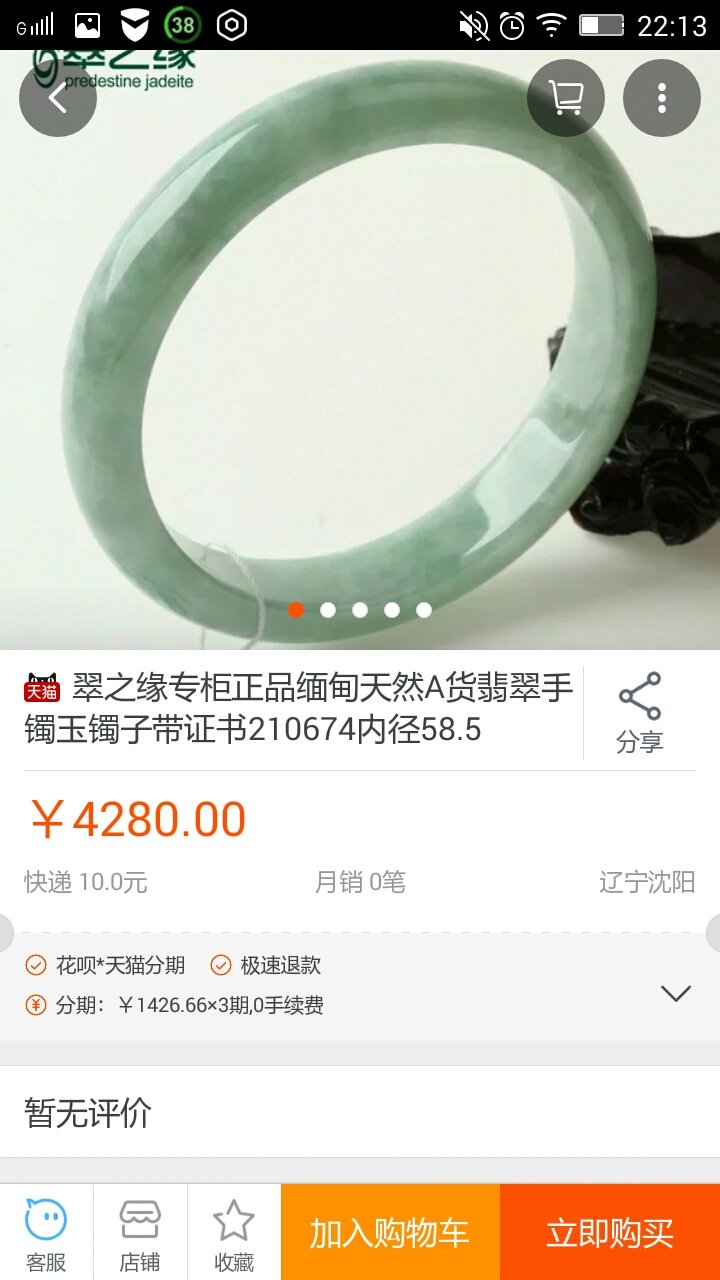
Task: Go back using the arrow icon
Action: pyautogui.click(x=58, y=98)
